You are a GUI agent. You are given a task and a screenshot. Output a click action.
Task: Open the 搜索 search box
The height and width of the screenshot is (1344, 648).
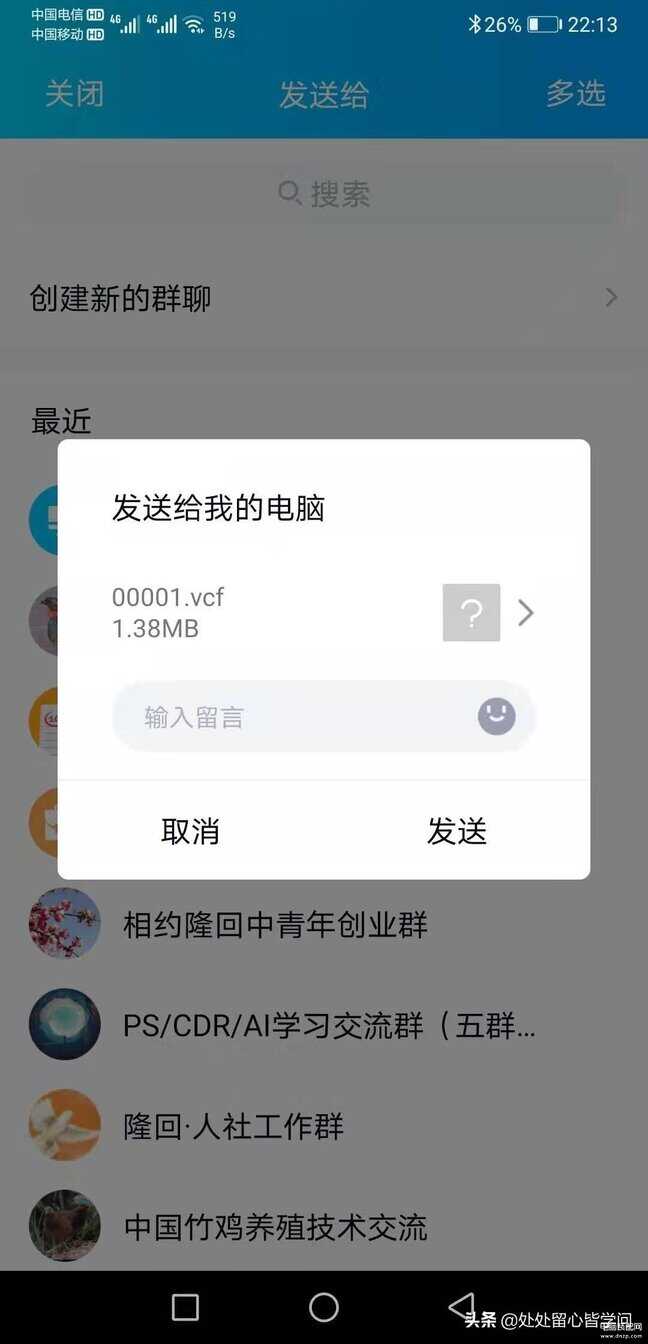[324, 194]
